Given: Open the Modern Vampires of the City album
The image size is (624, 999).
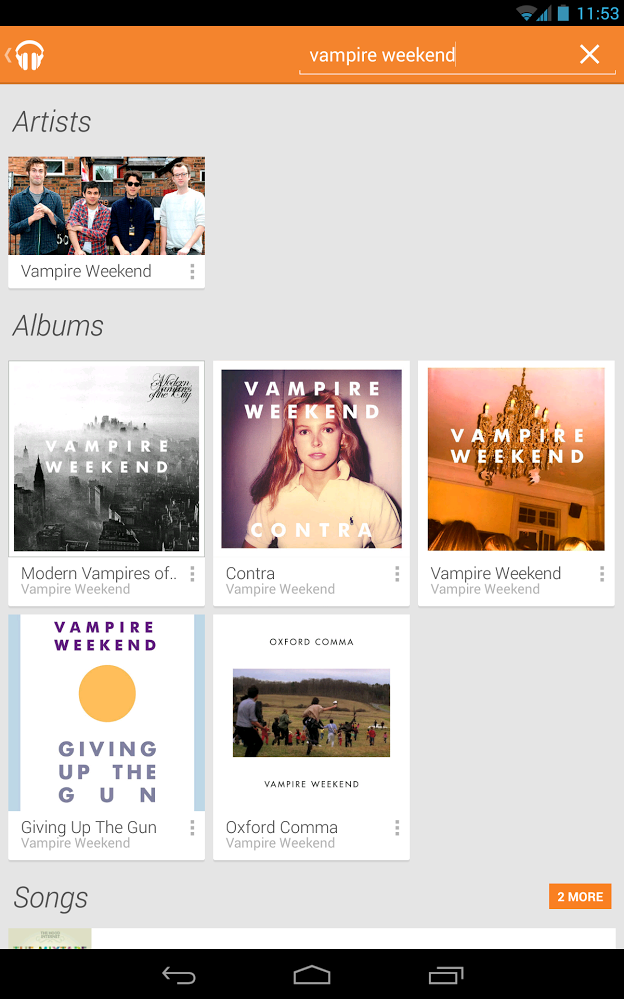Looking at the screenshot, I should (x=106, y=459).
